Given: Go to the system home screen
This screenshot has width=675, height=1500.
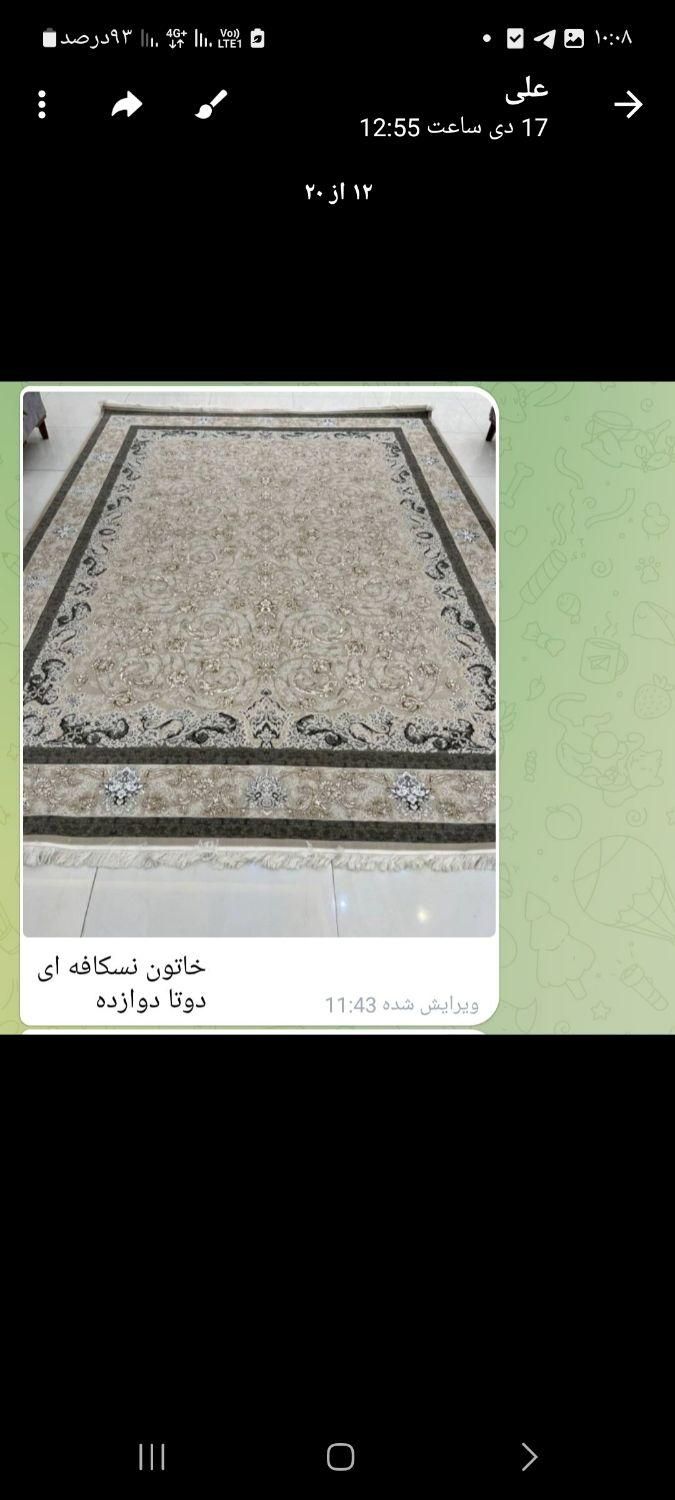Looking at the screenshot, I should point(340,1457).
